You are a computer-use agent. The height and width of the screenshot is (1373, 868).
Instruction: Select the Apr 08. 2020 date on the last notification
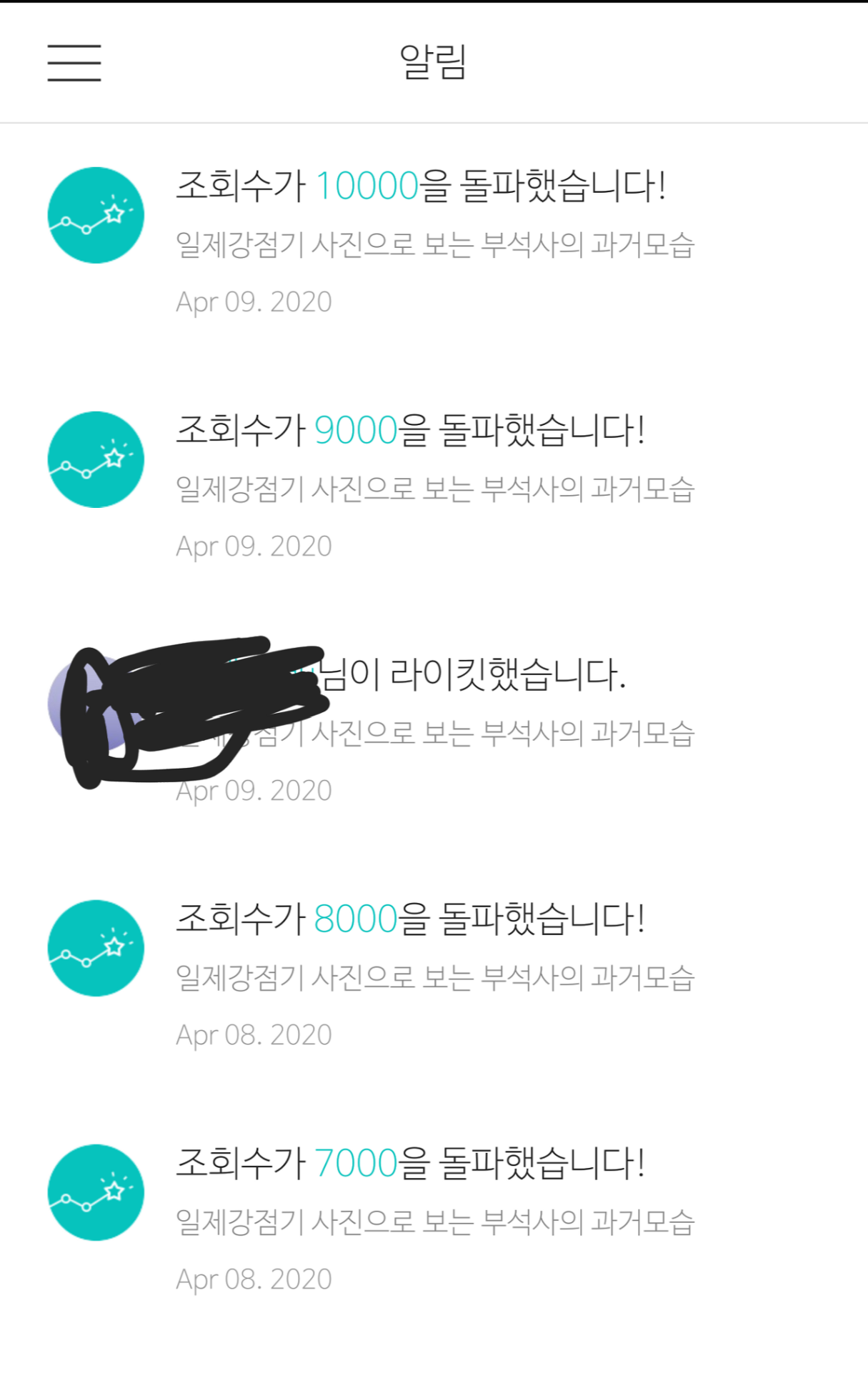pos(254,1279)
